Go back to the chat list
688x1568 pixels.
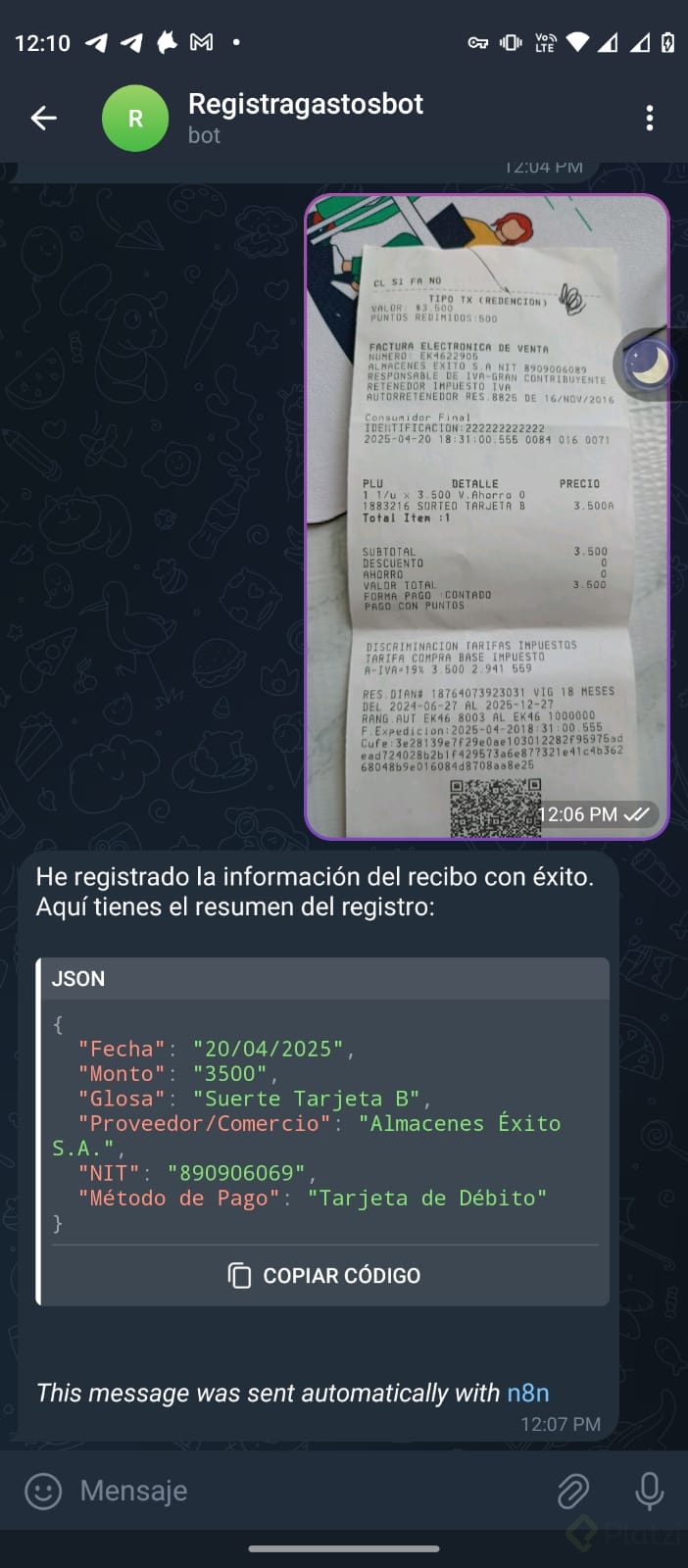point(43,119)
